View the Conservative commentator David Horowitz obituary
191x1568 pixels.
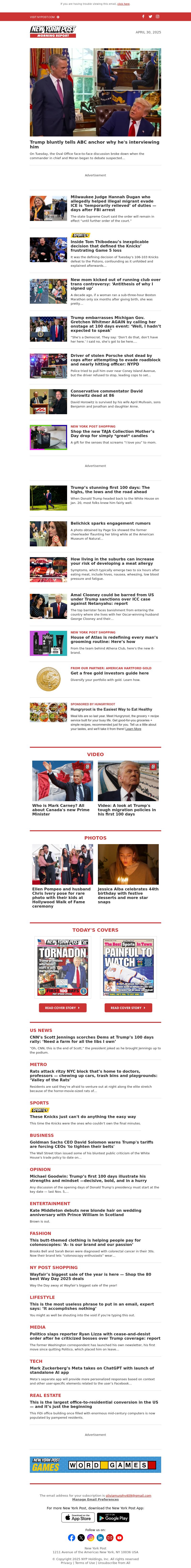pos(106,393)
